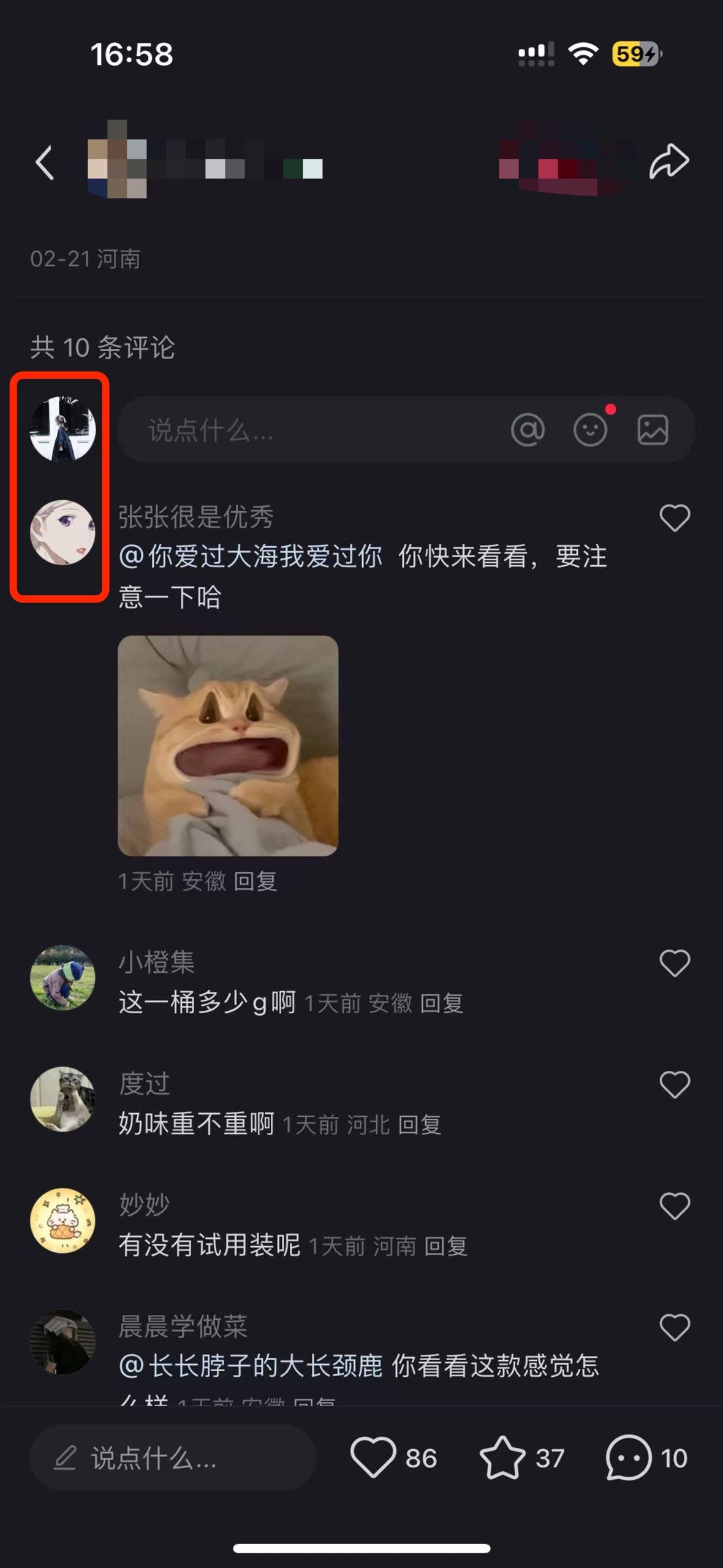Mention someone with the @ icon
The width and height of the screenshot is (723, 1568).
pyautogui.click(x=528, y=429)
